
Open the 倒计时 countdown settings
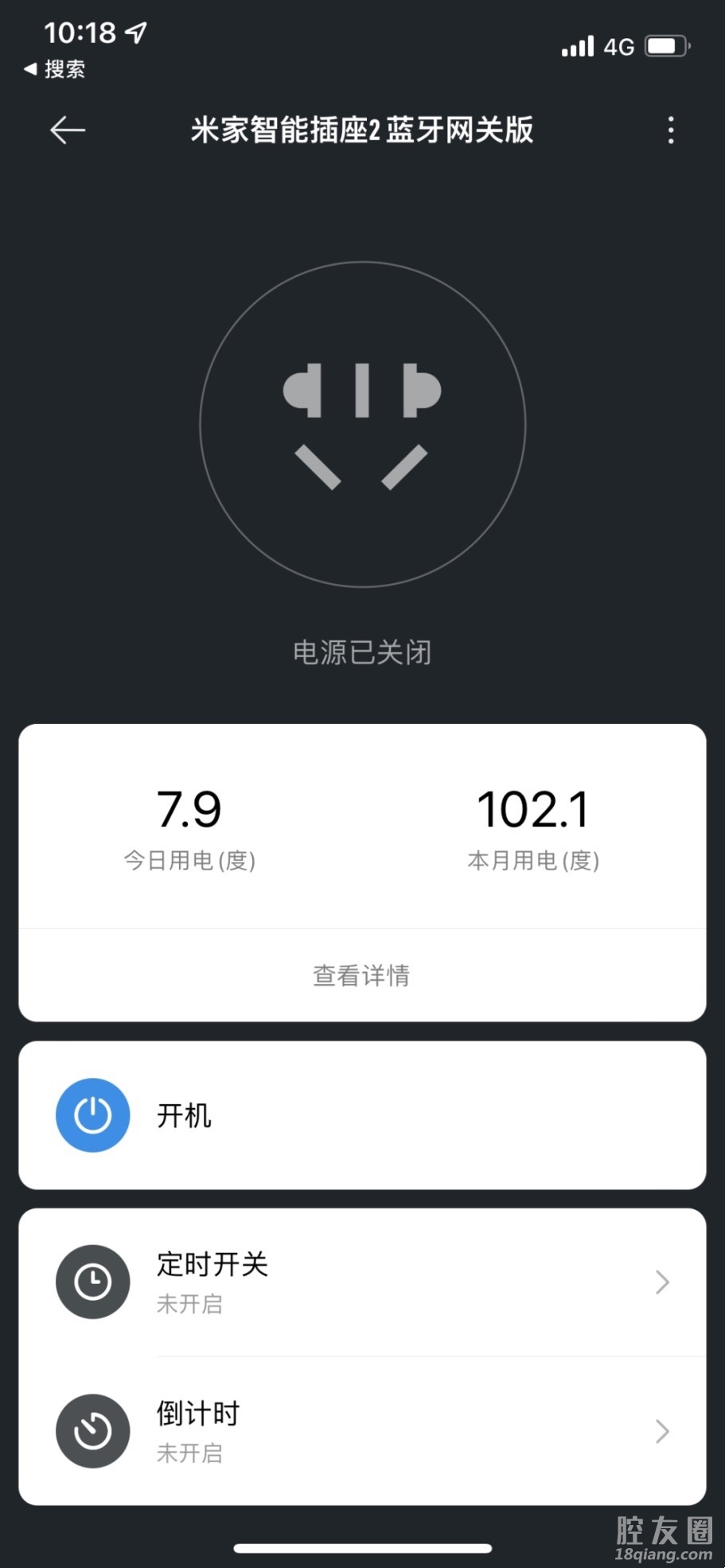click(362, 1431)
